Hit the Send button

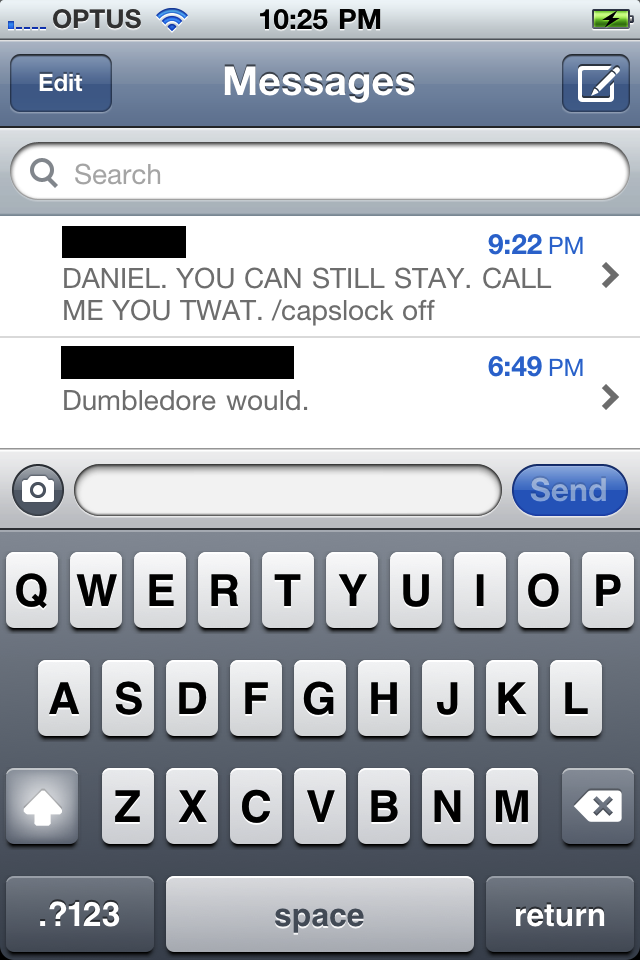point(569,490)
